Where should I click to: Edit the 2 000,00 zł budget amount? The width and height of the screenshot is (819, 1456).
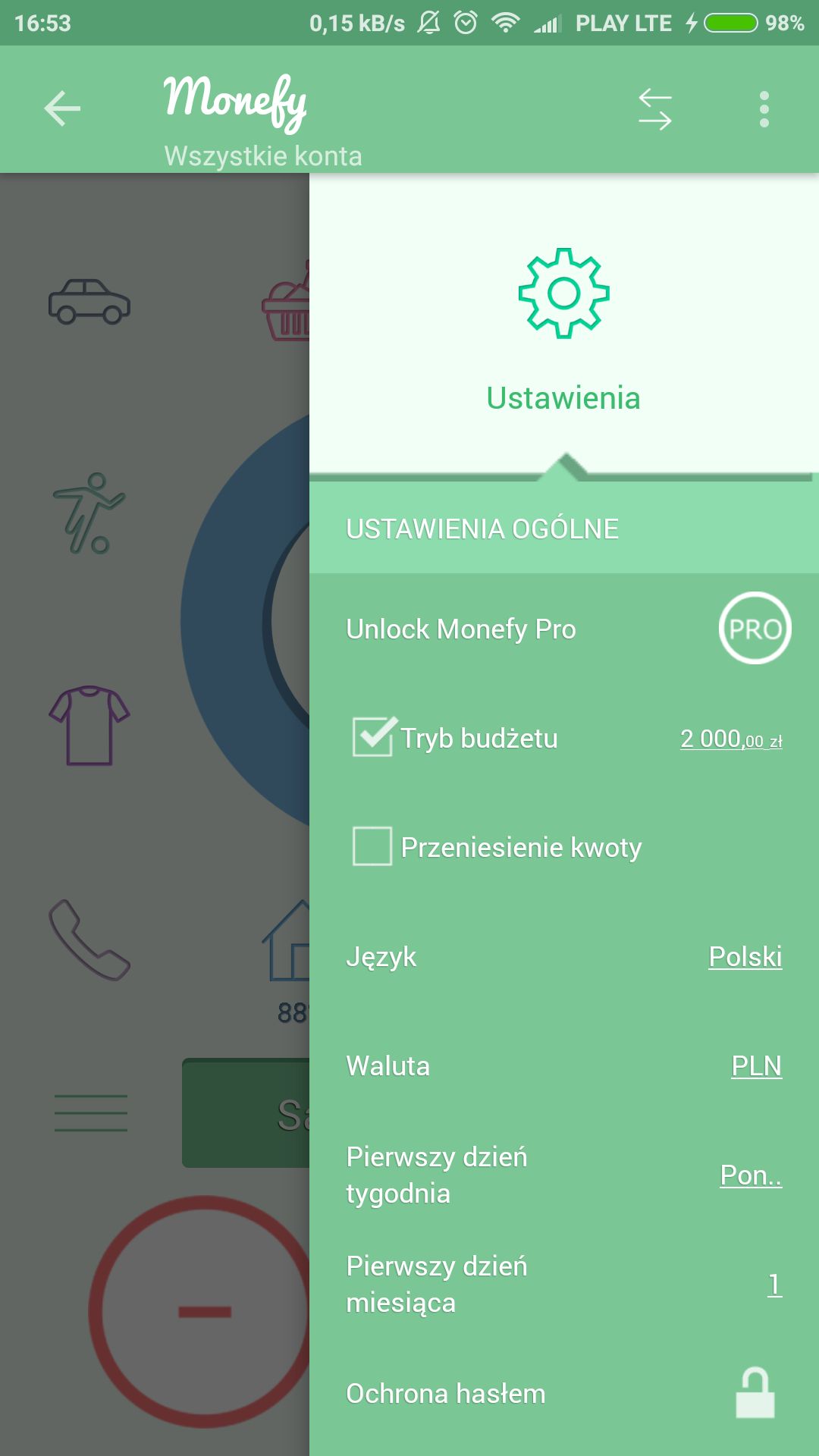coord(731,739)
